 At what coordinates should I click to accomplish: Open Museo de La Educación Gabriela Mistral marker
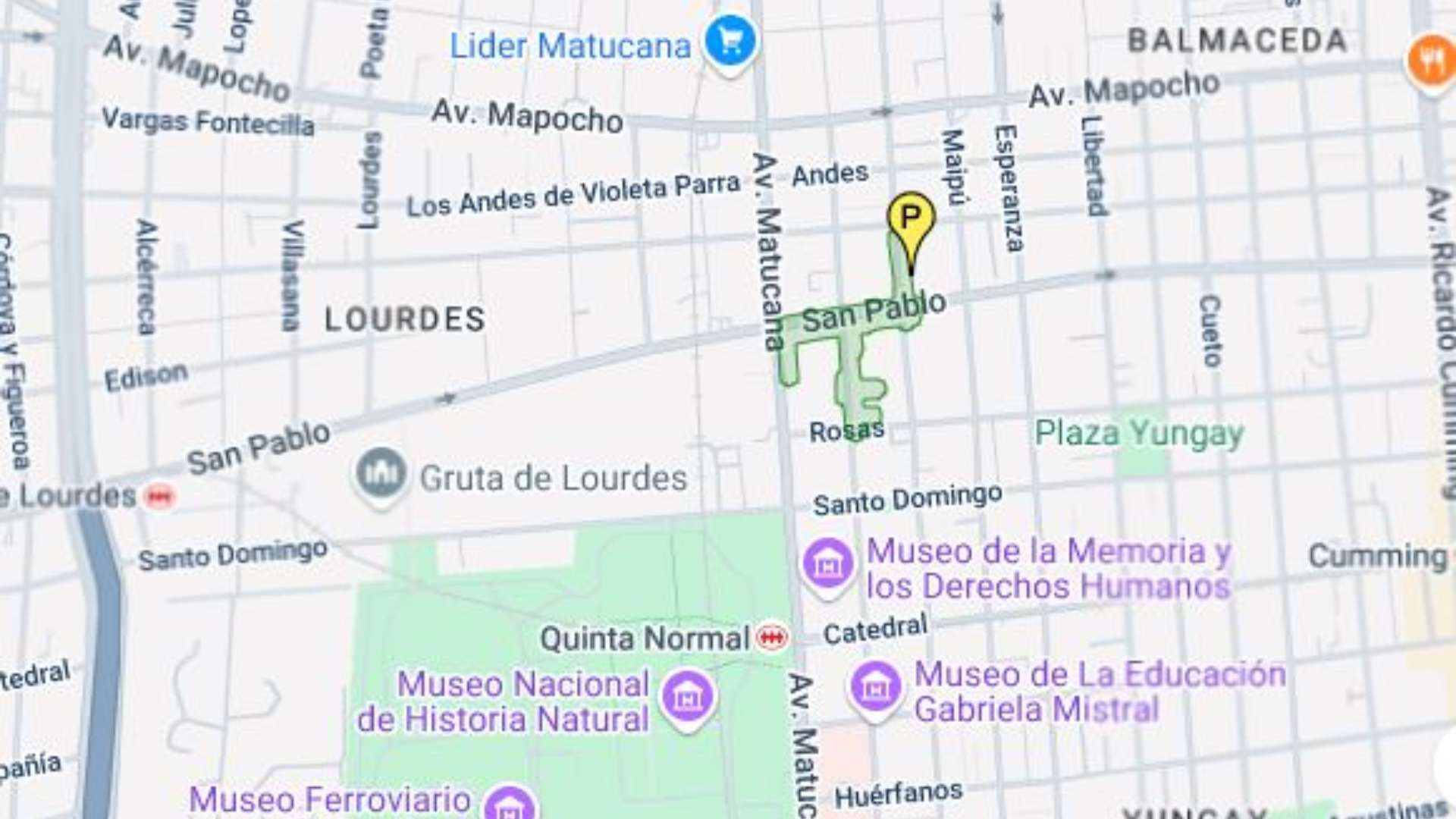876,688
